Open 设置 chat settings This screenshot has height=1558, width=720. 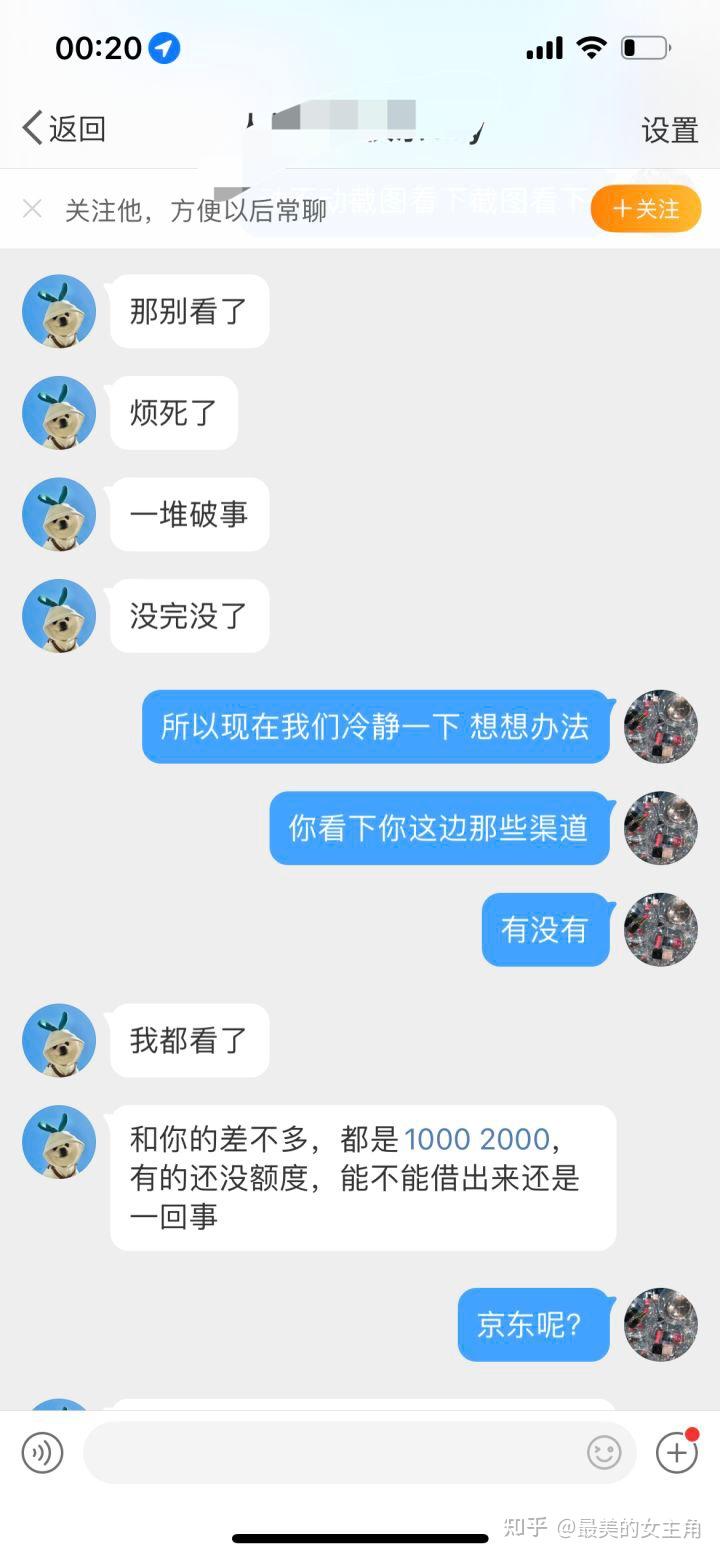[669, 130]
